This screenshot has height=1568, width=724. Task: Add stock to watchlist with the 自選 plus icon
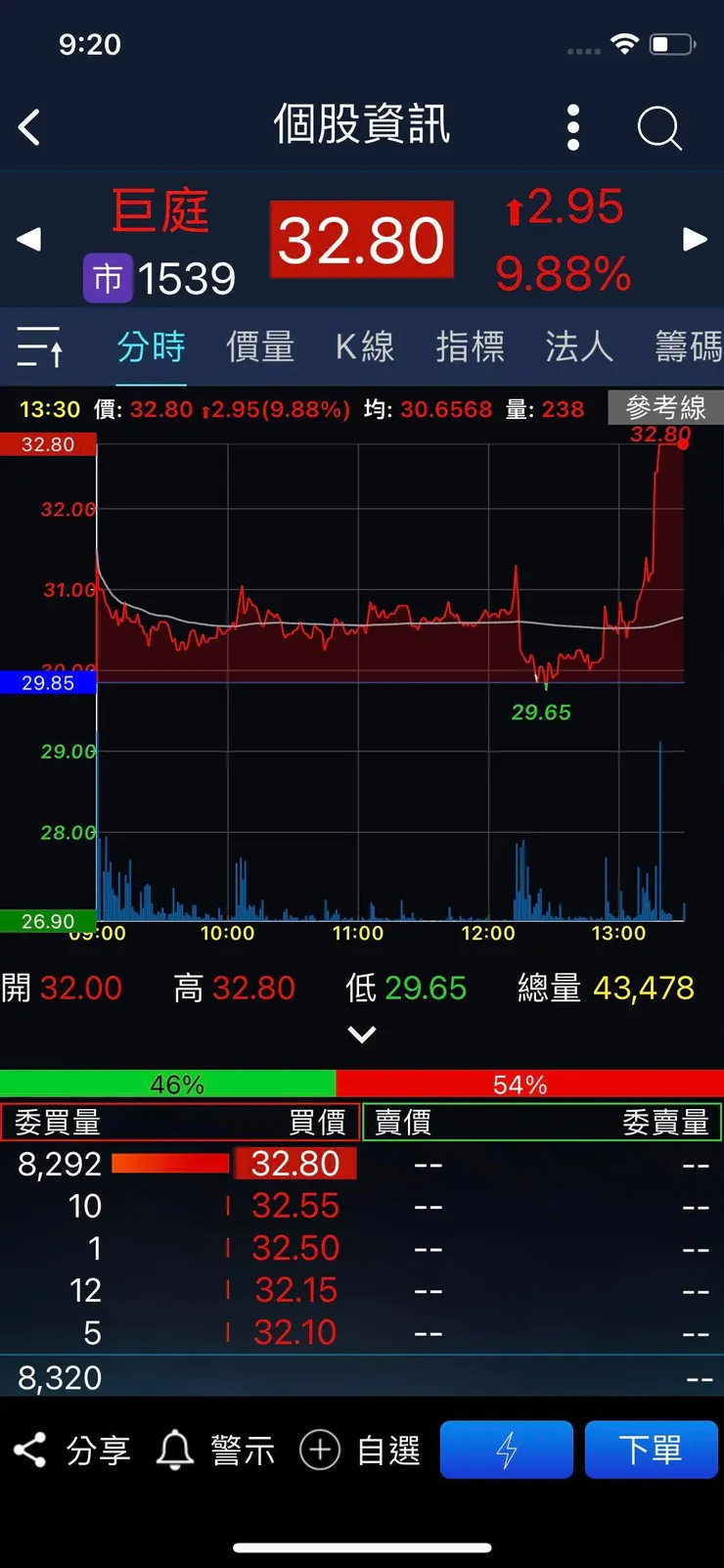point(319,1450)
